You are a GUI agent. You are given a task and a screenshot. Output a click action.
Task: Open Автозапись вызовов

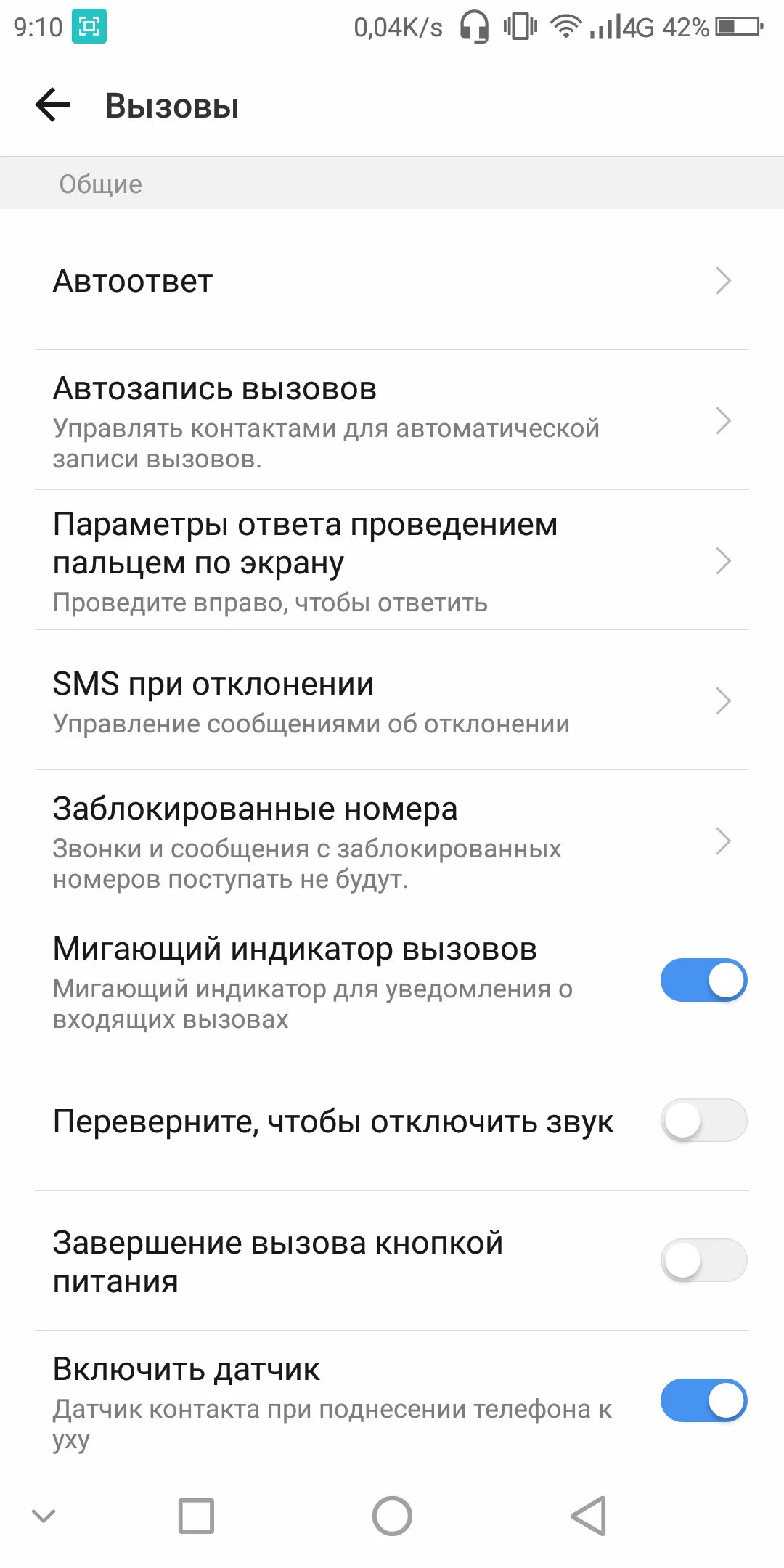(392, 420)
